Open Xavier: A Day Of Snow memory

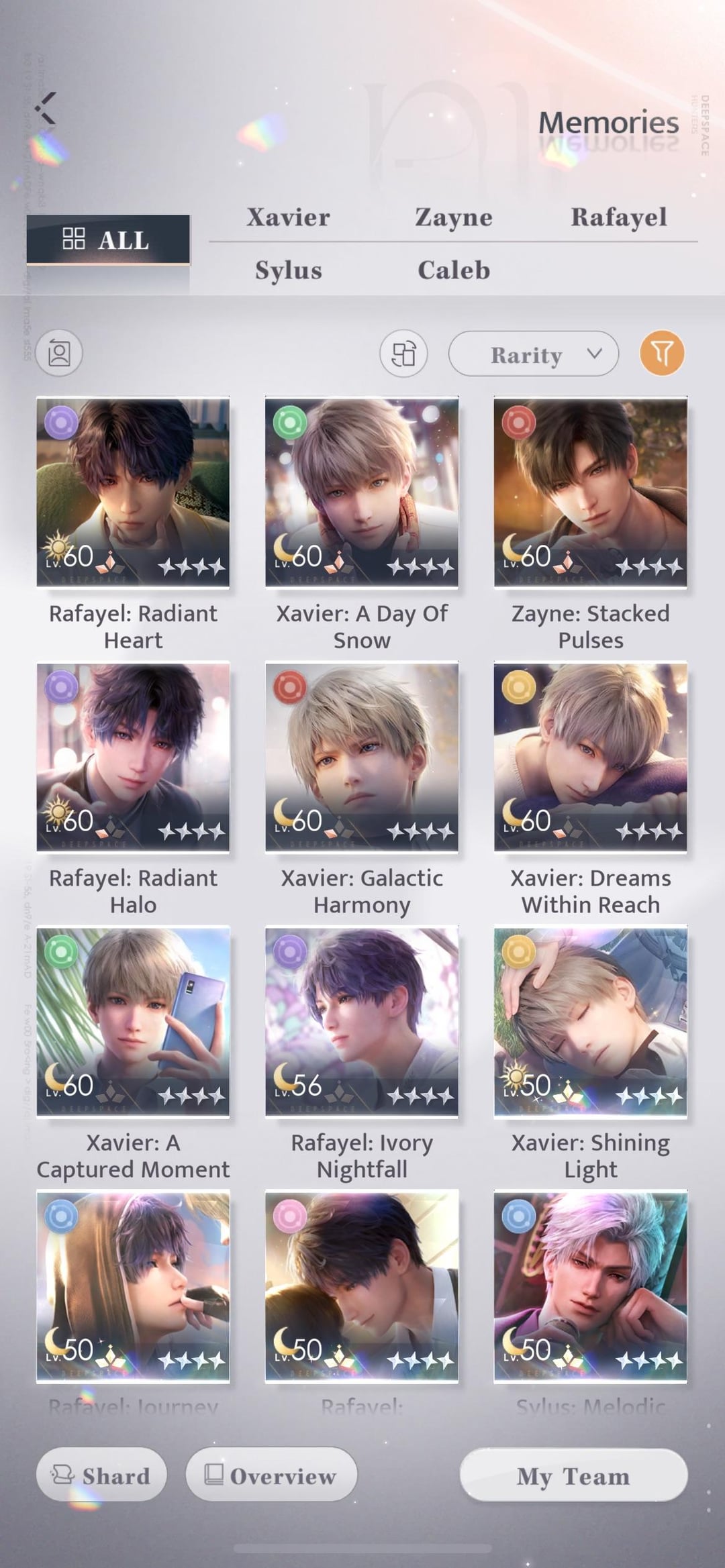pos(362,492)
